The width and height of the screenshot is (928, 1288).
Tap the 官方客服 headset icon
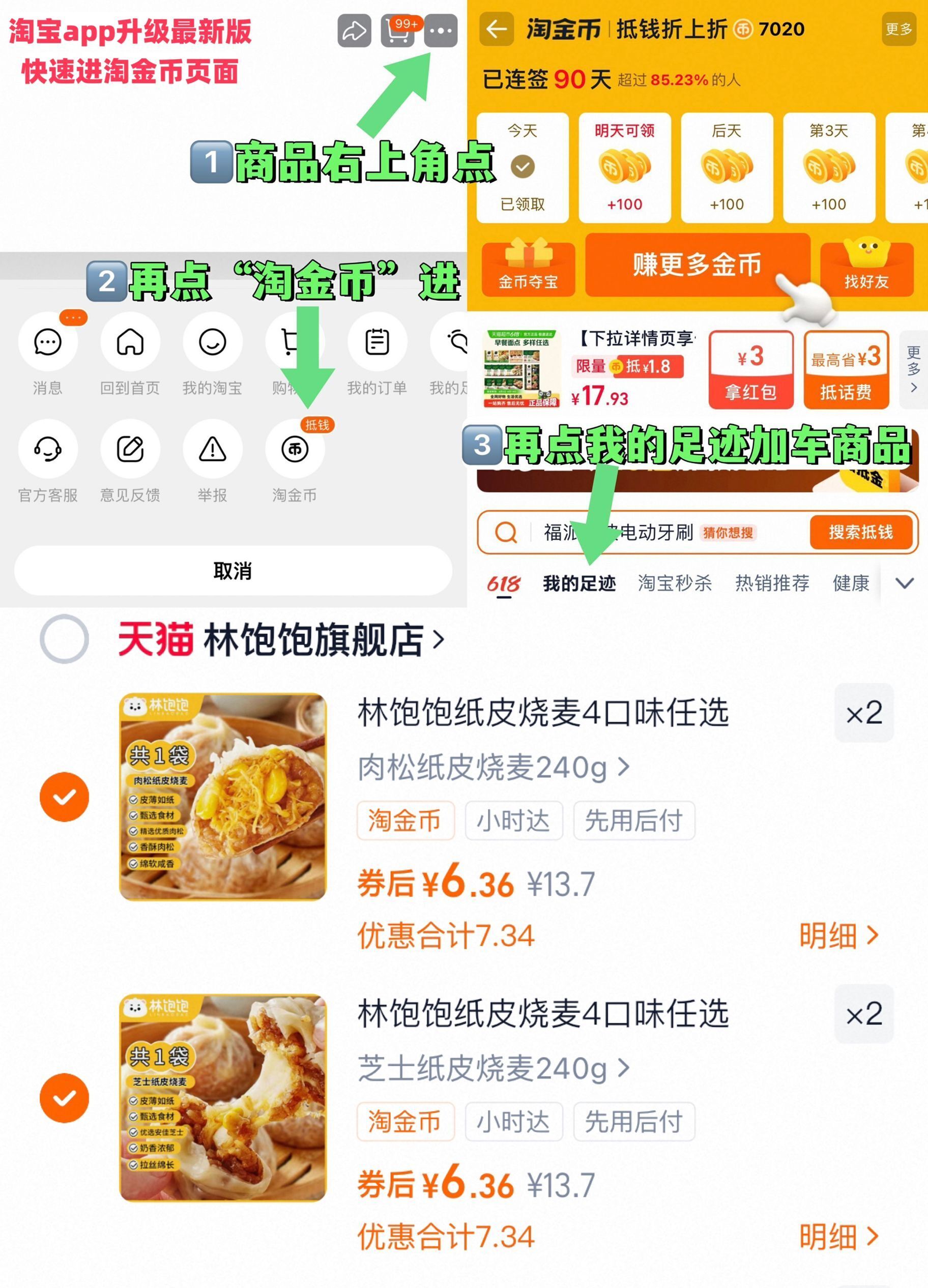click(48, 449)
